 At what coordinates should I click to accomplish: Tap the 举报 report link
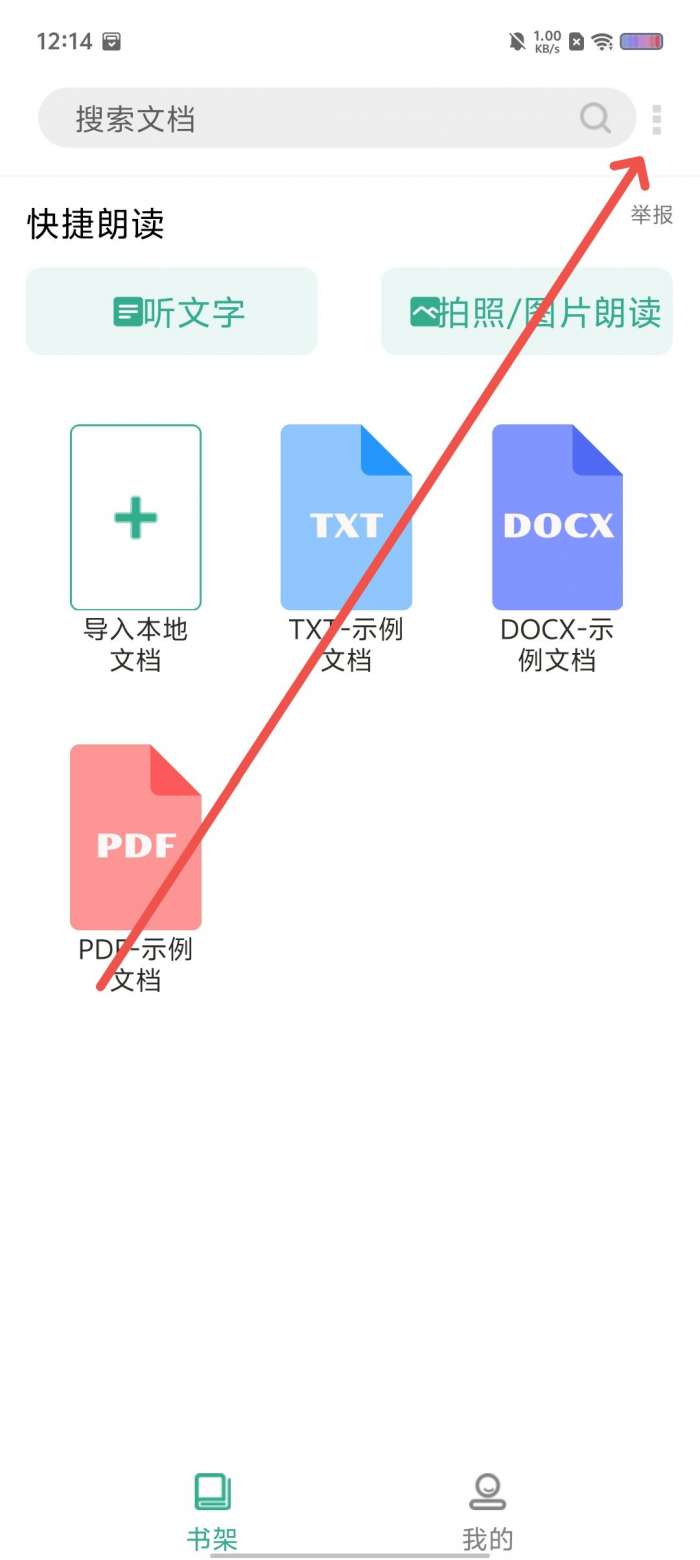tap(651, 214)
